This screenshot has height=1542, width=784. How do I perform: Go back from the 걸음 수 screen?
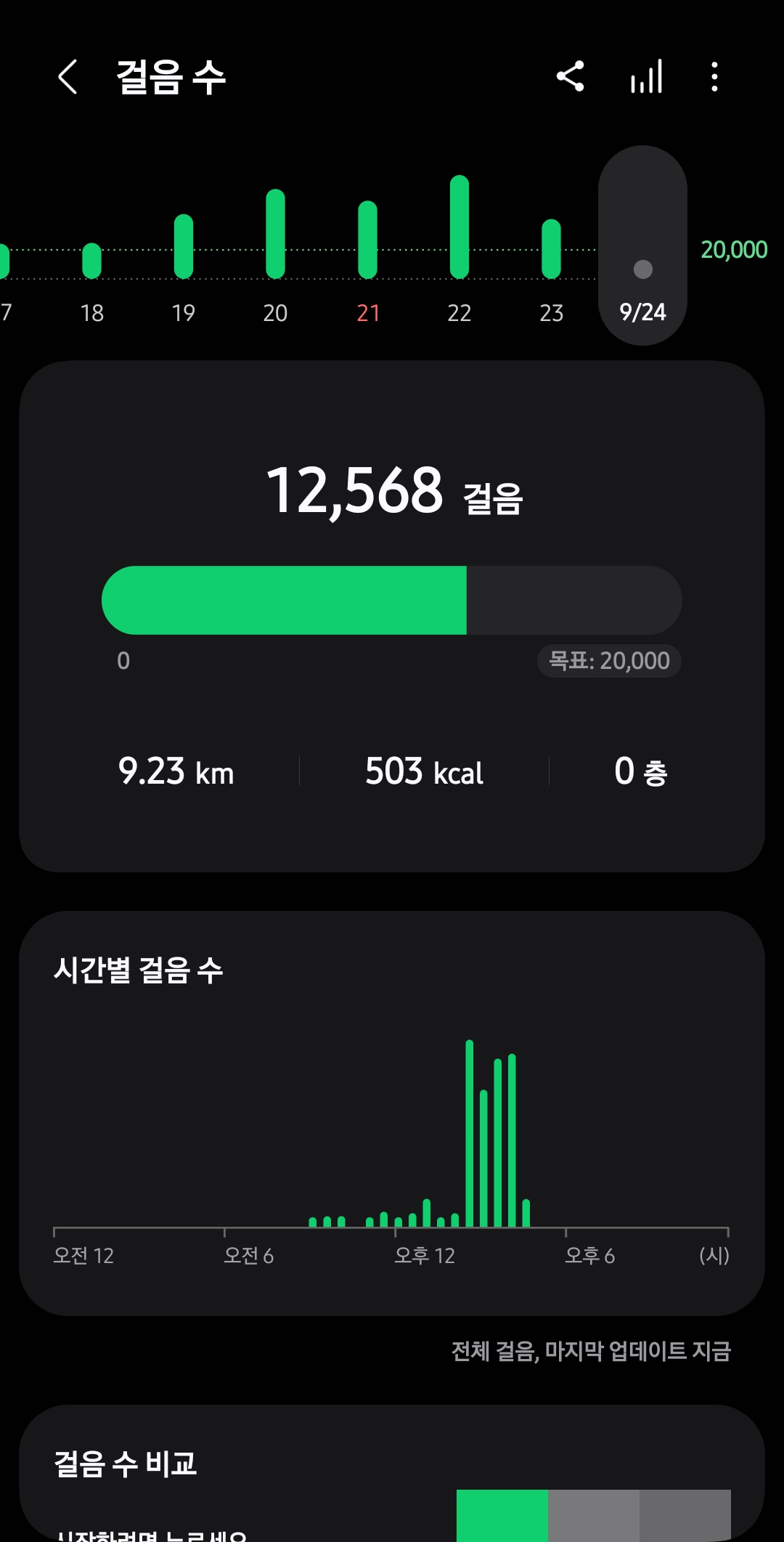point(68,77)
